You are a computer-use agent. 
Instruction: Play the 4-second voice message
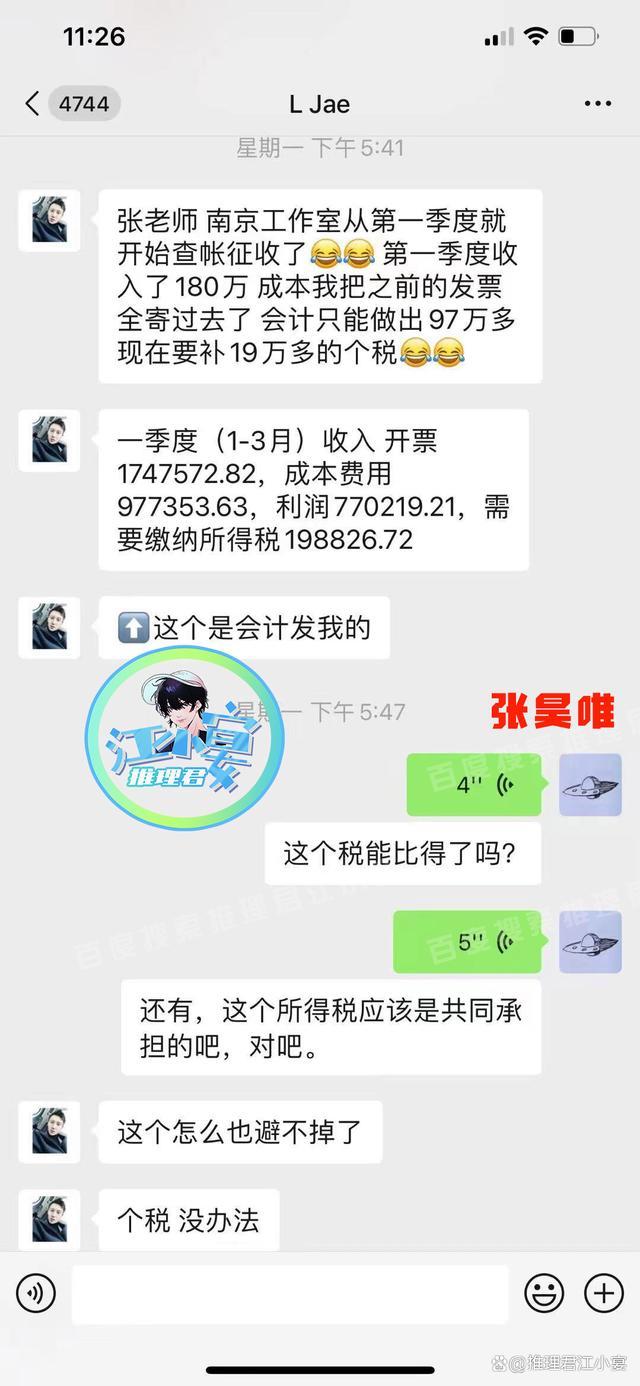pyautogui.click(x=474, y=785)
